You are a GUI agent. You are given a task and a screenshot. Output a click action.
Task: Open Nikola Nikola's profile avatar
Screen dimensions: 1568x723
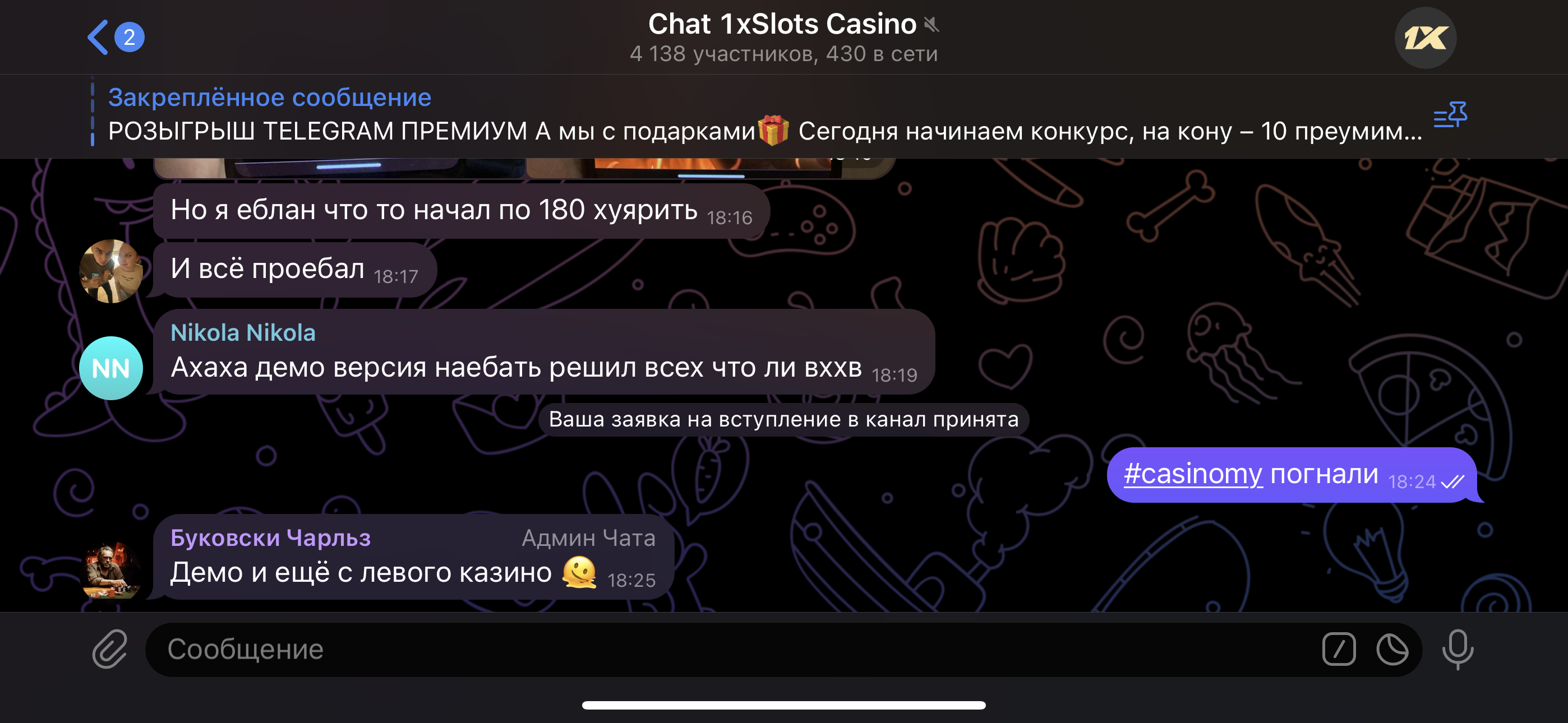pos(112,368)
